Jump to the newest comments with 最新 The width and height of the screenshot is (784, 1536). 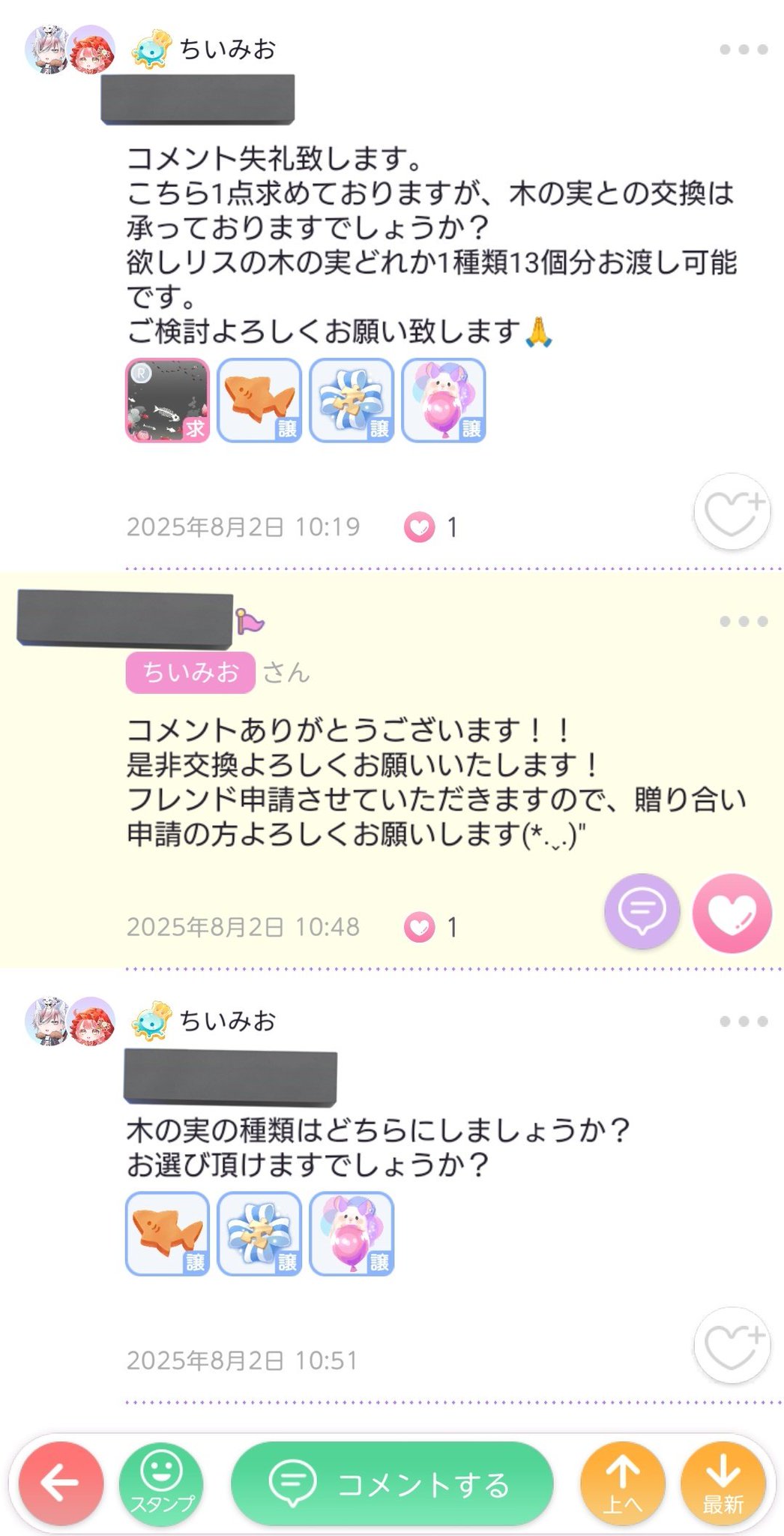point(723,1483)
